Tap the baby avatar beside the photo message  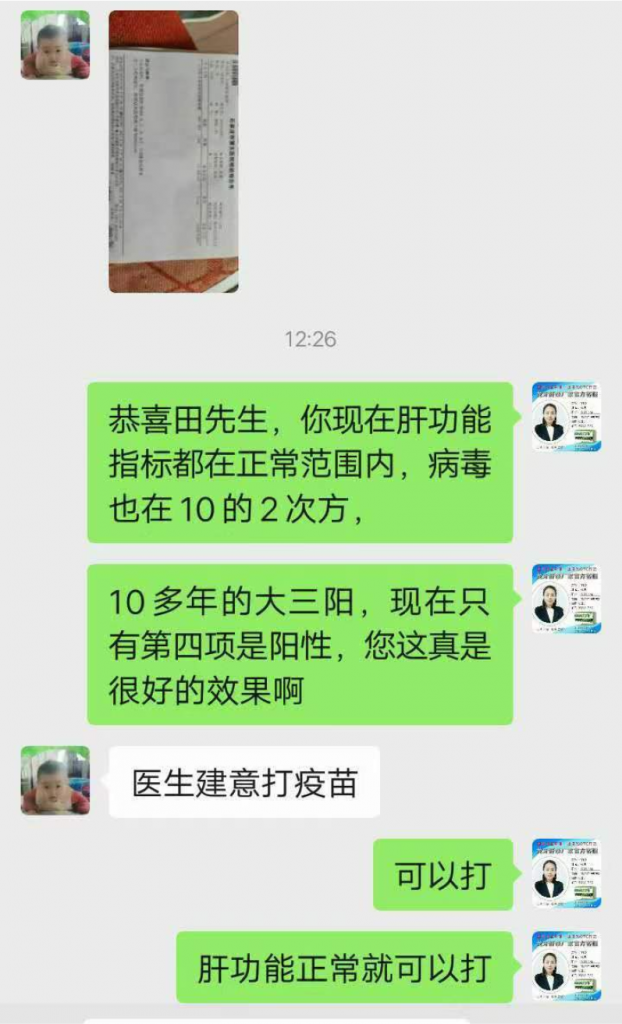tap(55, 45)
